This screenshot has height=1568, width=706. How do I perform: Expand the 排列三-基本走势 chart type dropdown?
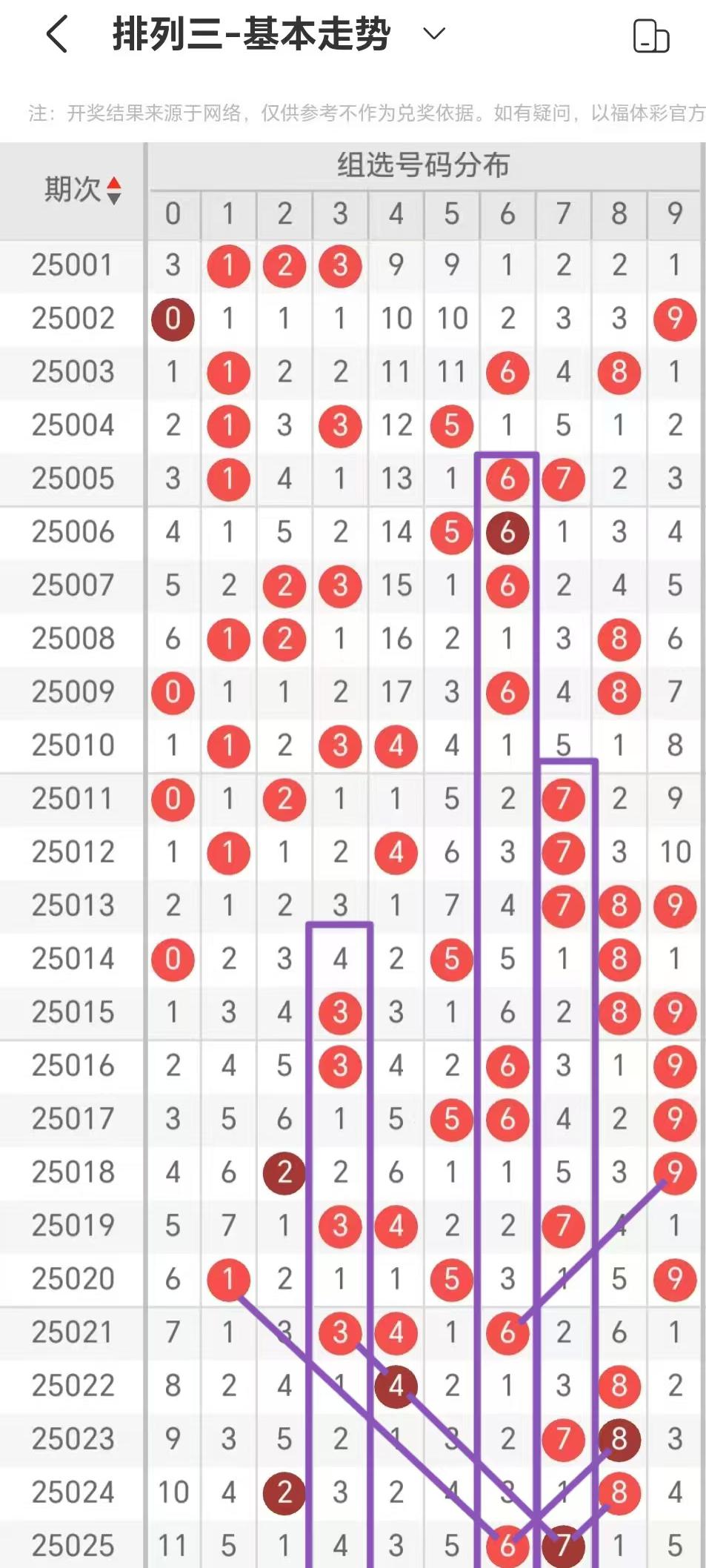pyautogui.click(x=433, y=33)
